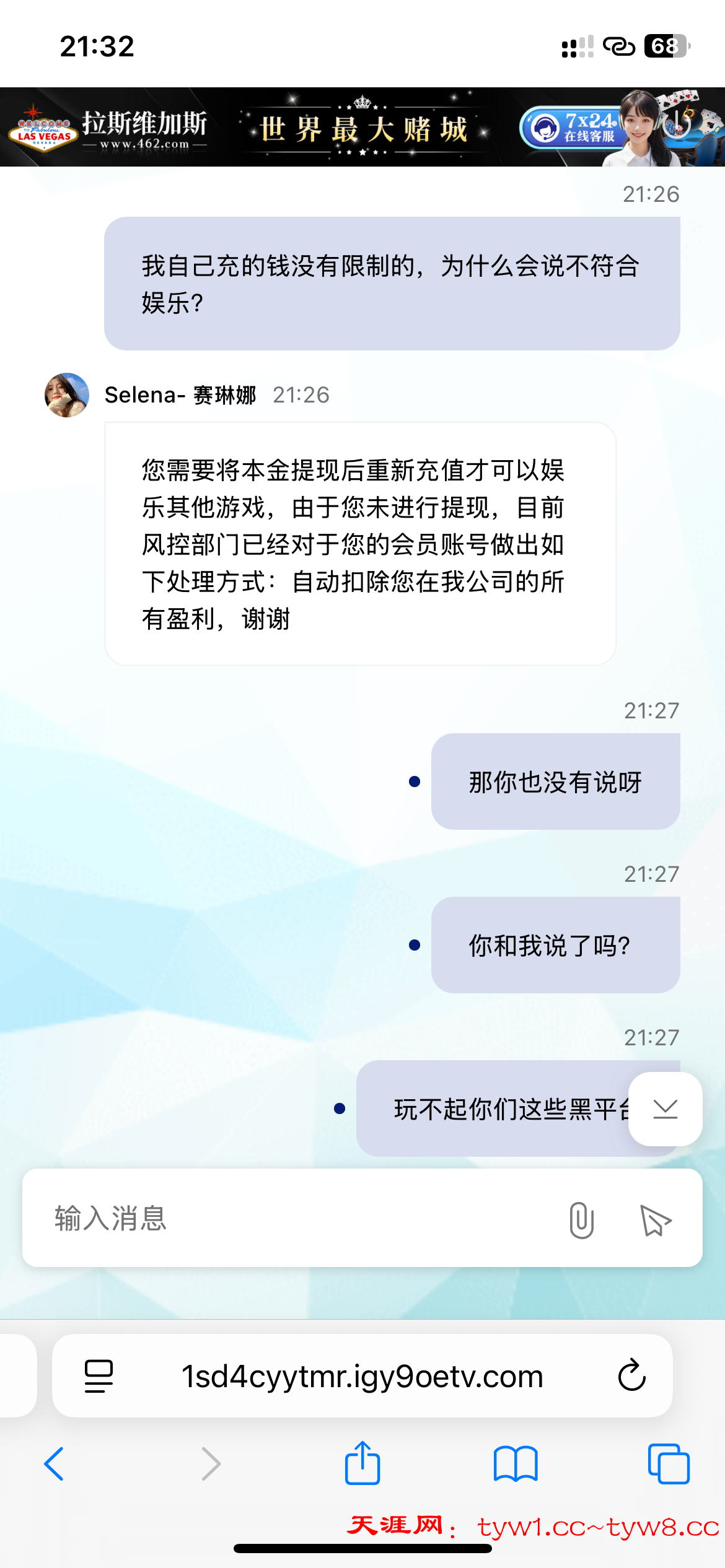Tap the attach file paperclip icon
This screenshot has width=725, height=1568.
click(581, 1219)
